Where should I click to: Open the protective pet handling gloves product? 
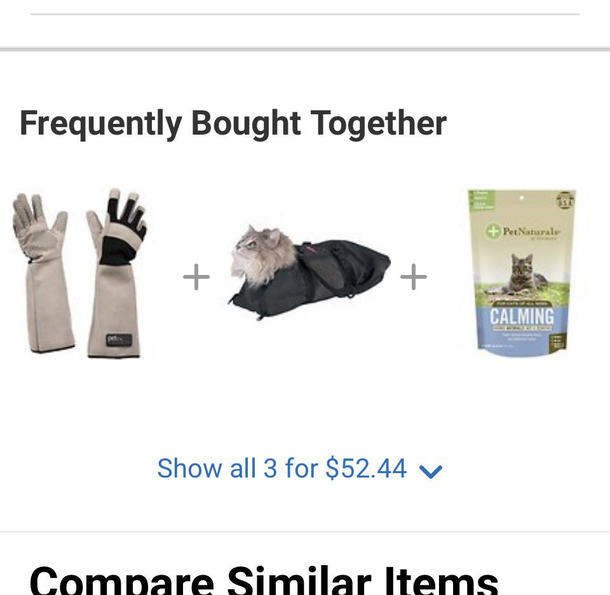(80, 274)
